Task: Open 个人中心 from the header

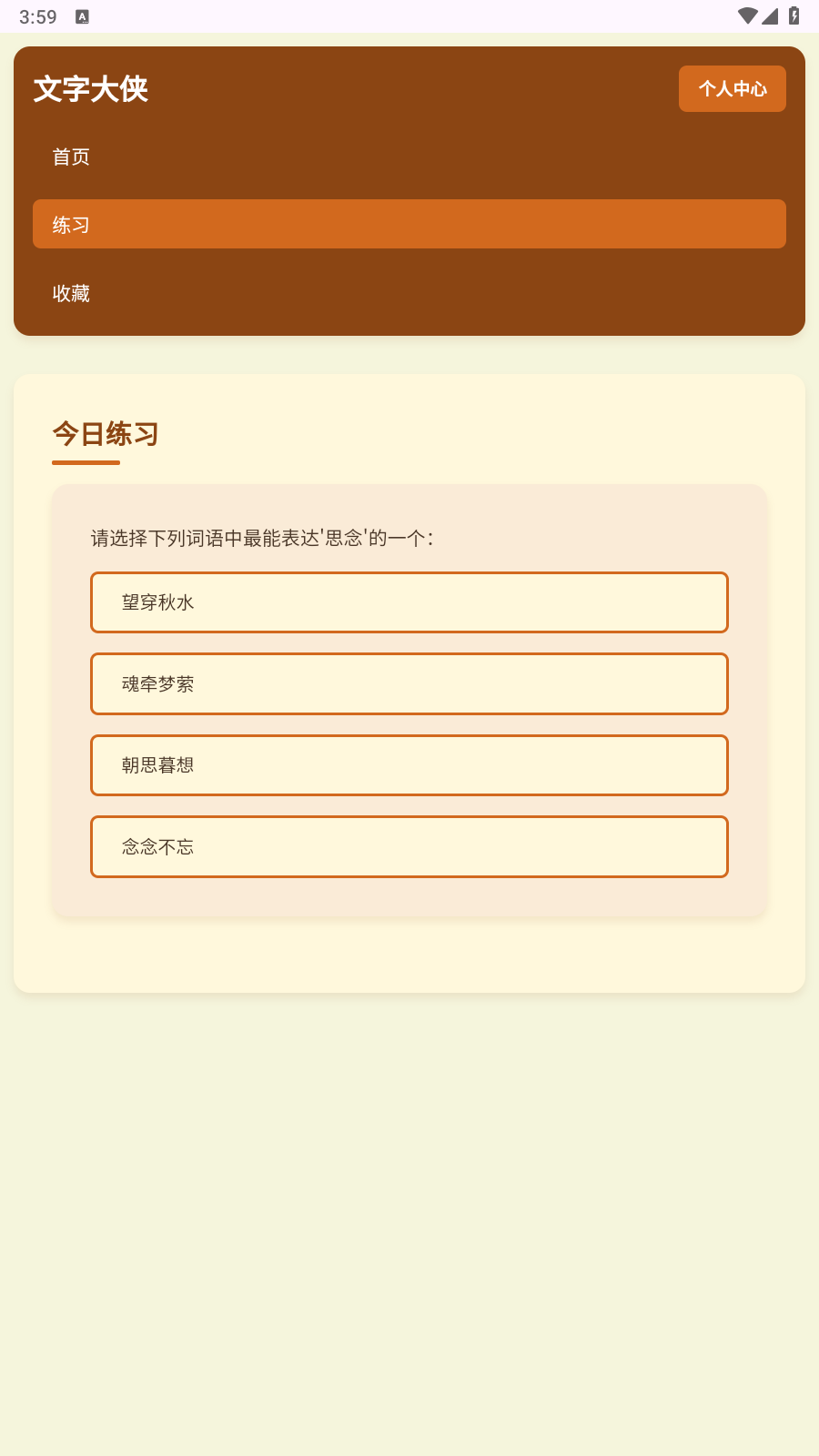Action: (732, 88)
